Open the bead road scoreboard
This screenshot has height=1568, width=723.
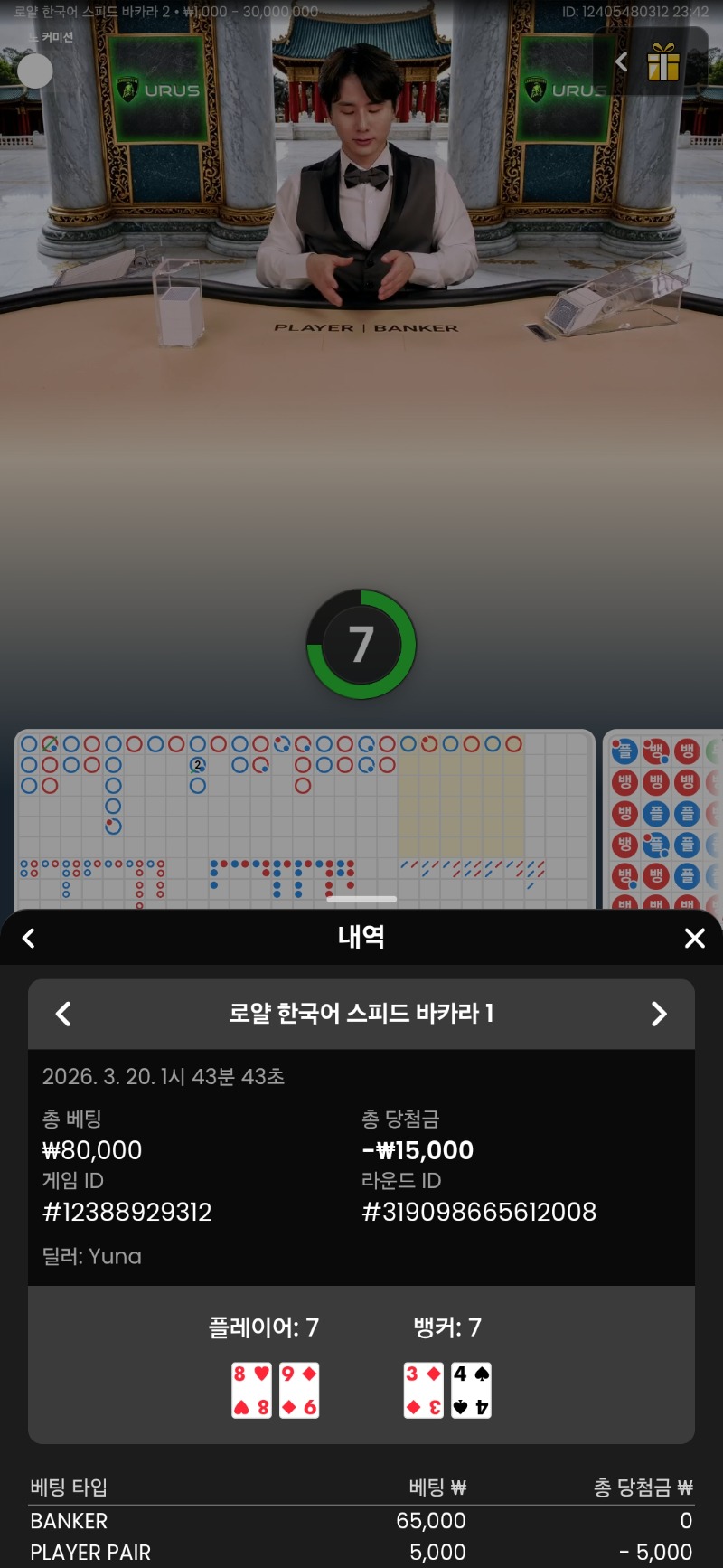coord(664,814)
